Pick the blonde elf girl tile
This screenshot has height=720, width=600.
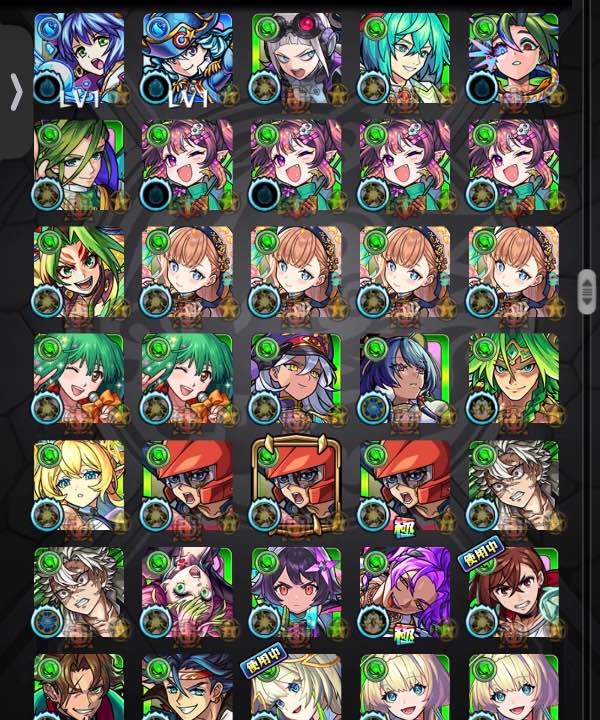tap(79, 486)
